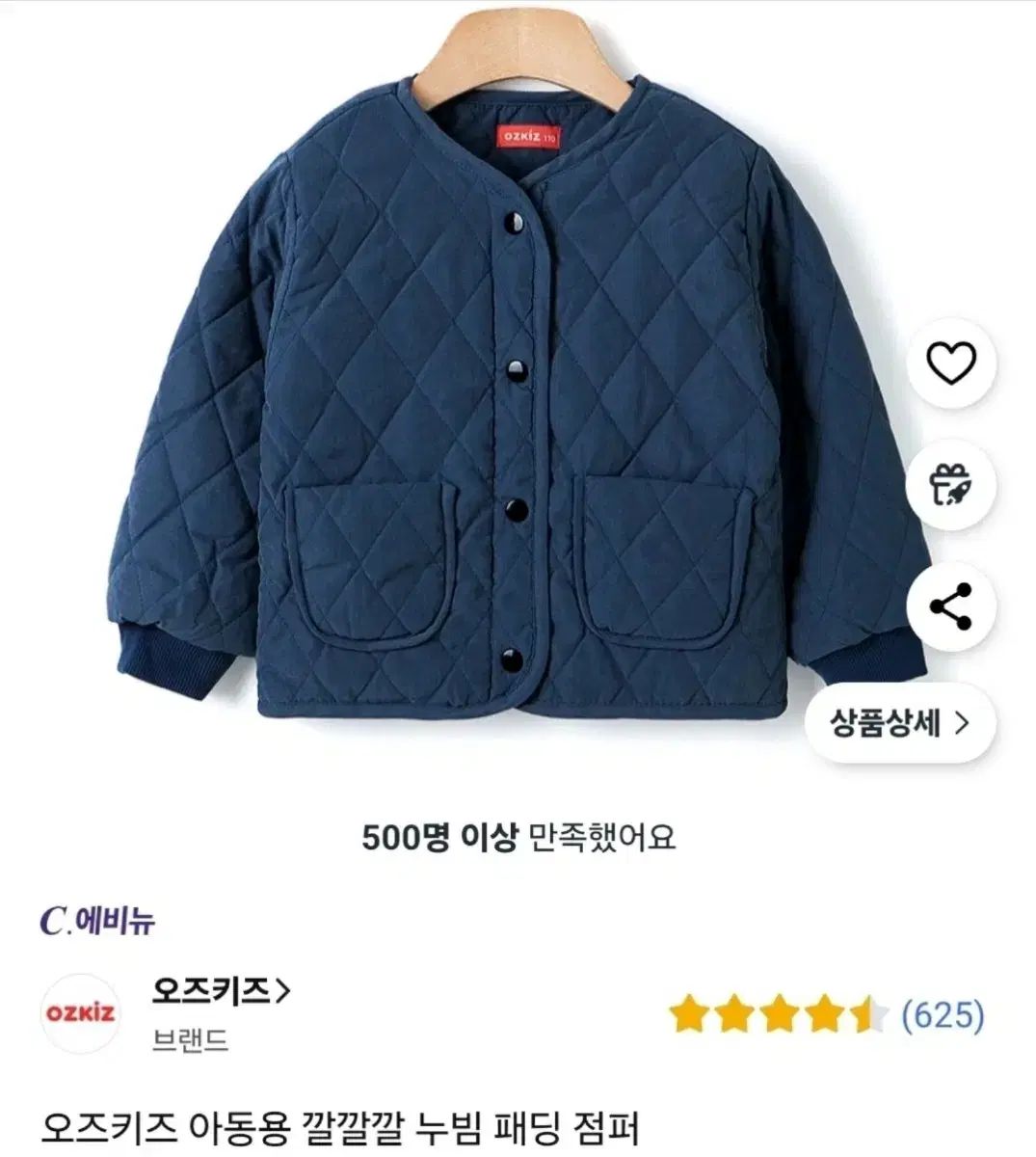Share this product

click(950, 606)
